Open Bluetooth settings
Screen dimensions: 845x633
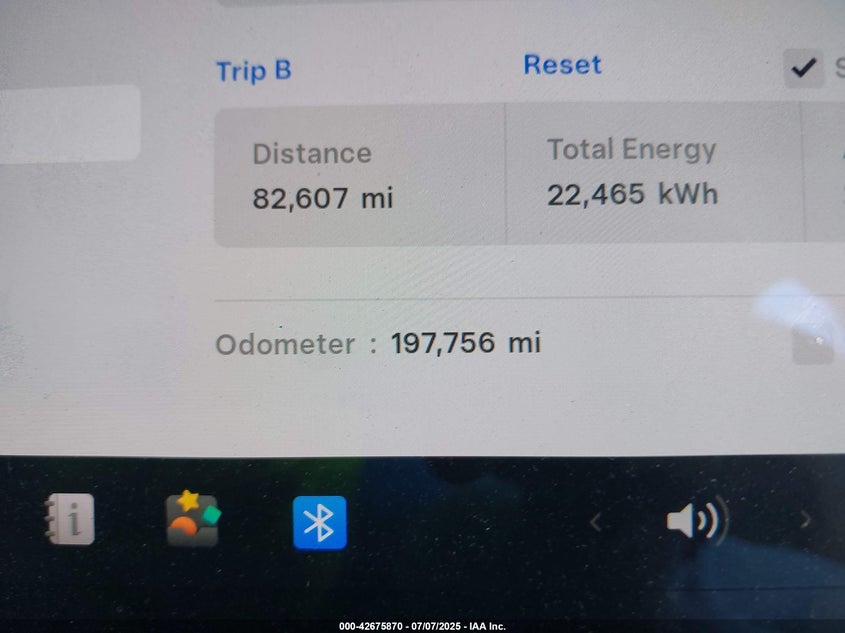point(319,522)
